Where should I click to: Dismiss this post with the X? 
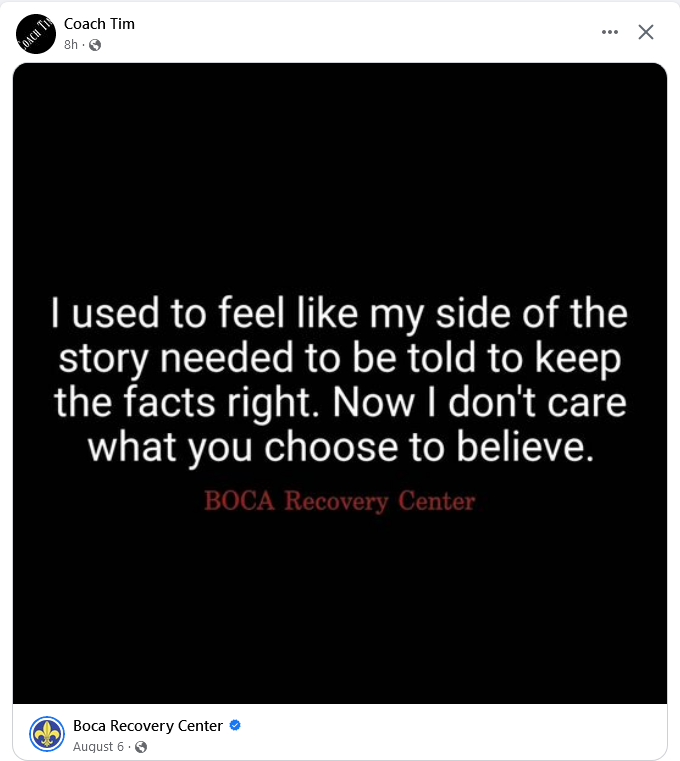tap(646, 32)
